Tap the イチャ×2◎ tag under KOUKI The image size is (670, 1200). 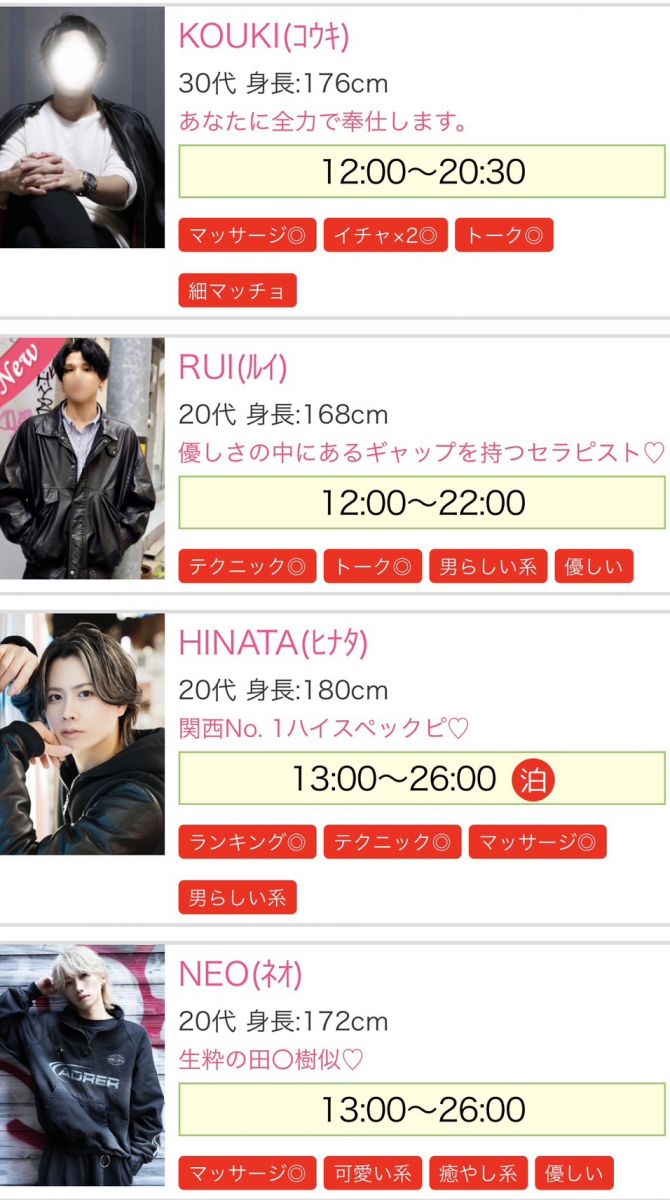pos(385,236)
